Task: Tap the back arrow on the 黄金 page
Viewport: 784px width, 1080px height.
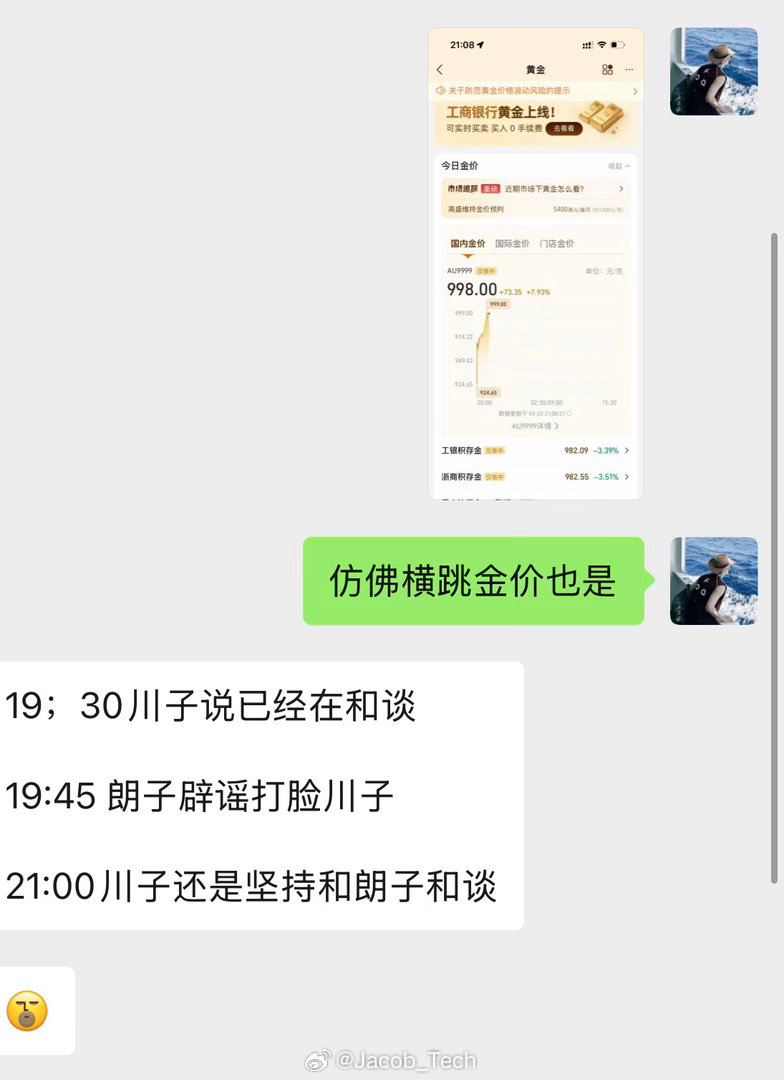Action: [439, 68]
